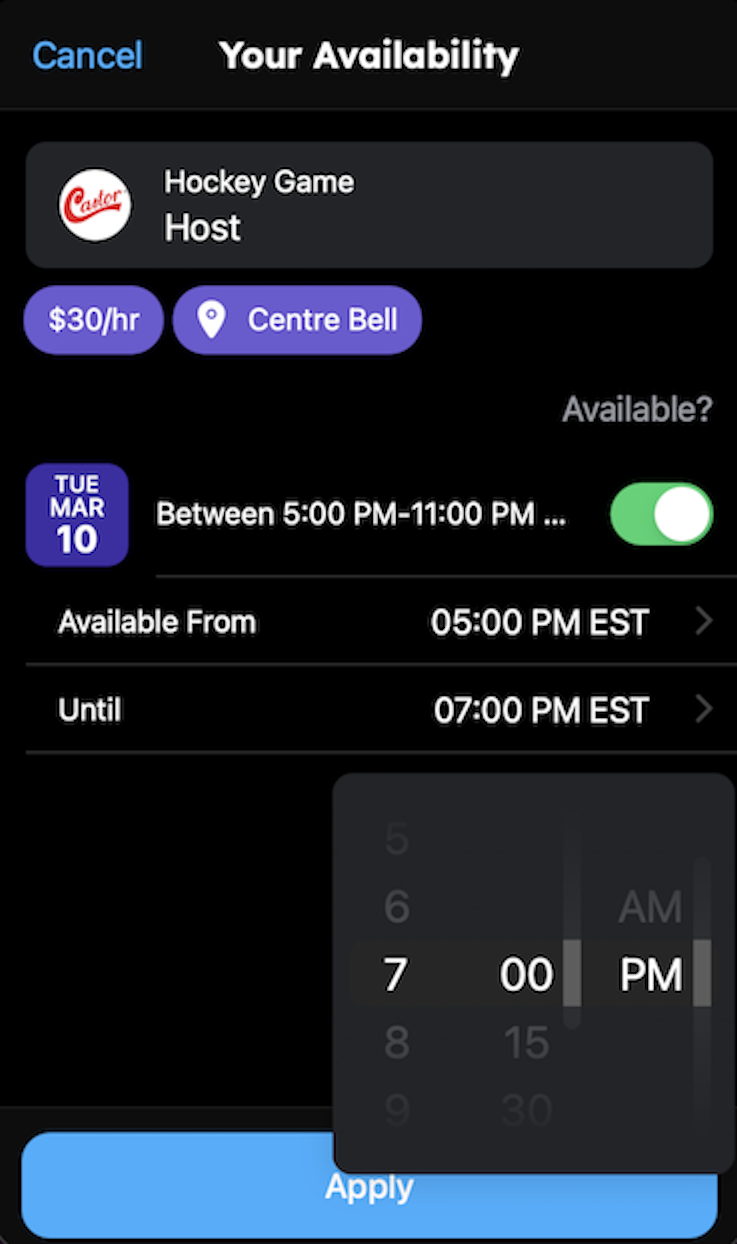Select hour 5 in the time picker
Screen dimensions: 737x1244
[x=397, y=840]
